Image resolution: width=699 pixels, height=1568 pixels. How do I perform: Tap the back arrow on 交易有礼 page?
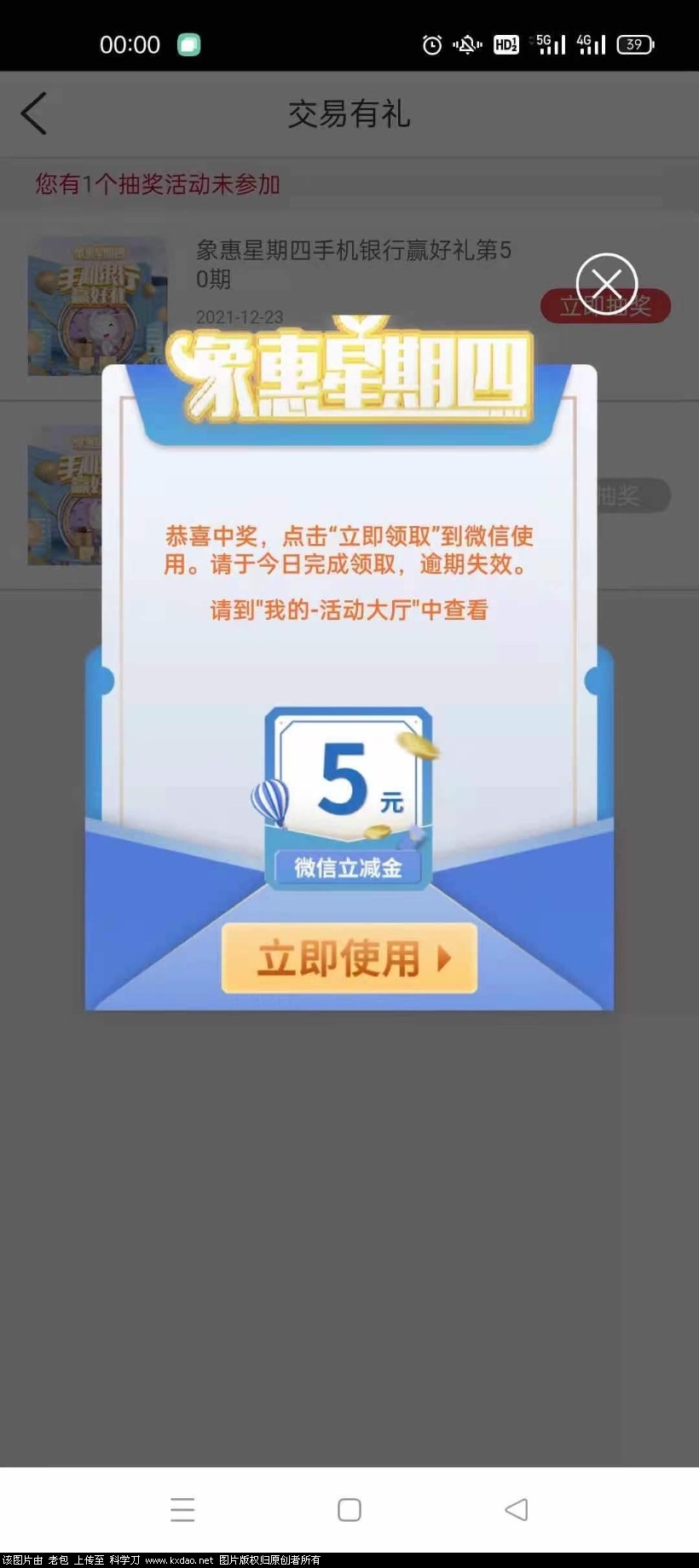pos(34,113)
